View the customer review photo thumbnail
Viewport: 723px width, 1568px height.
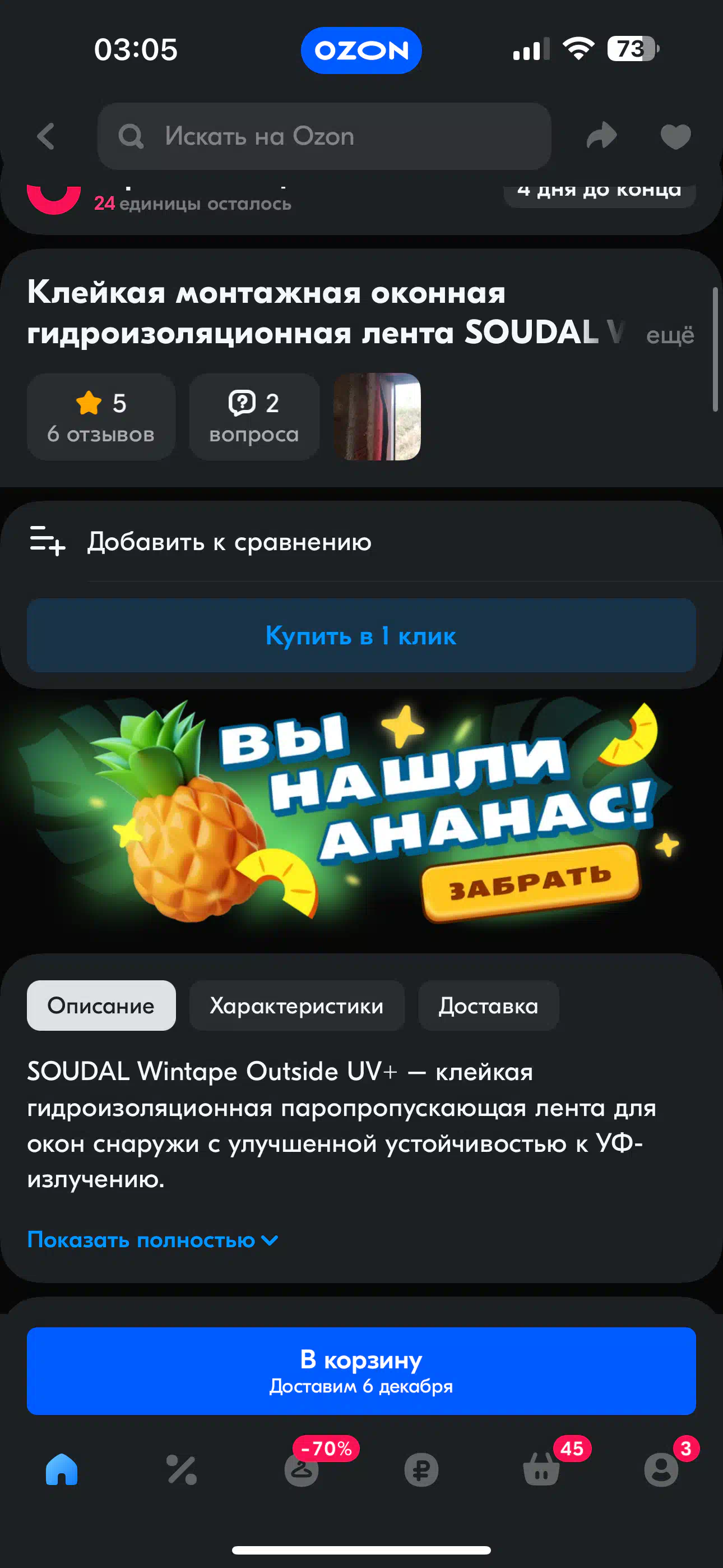377,417
